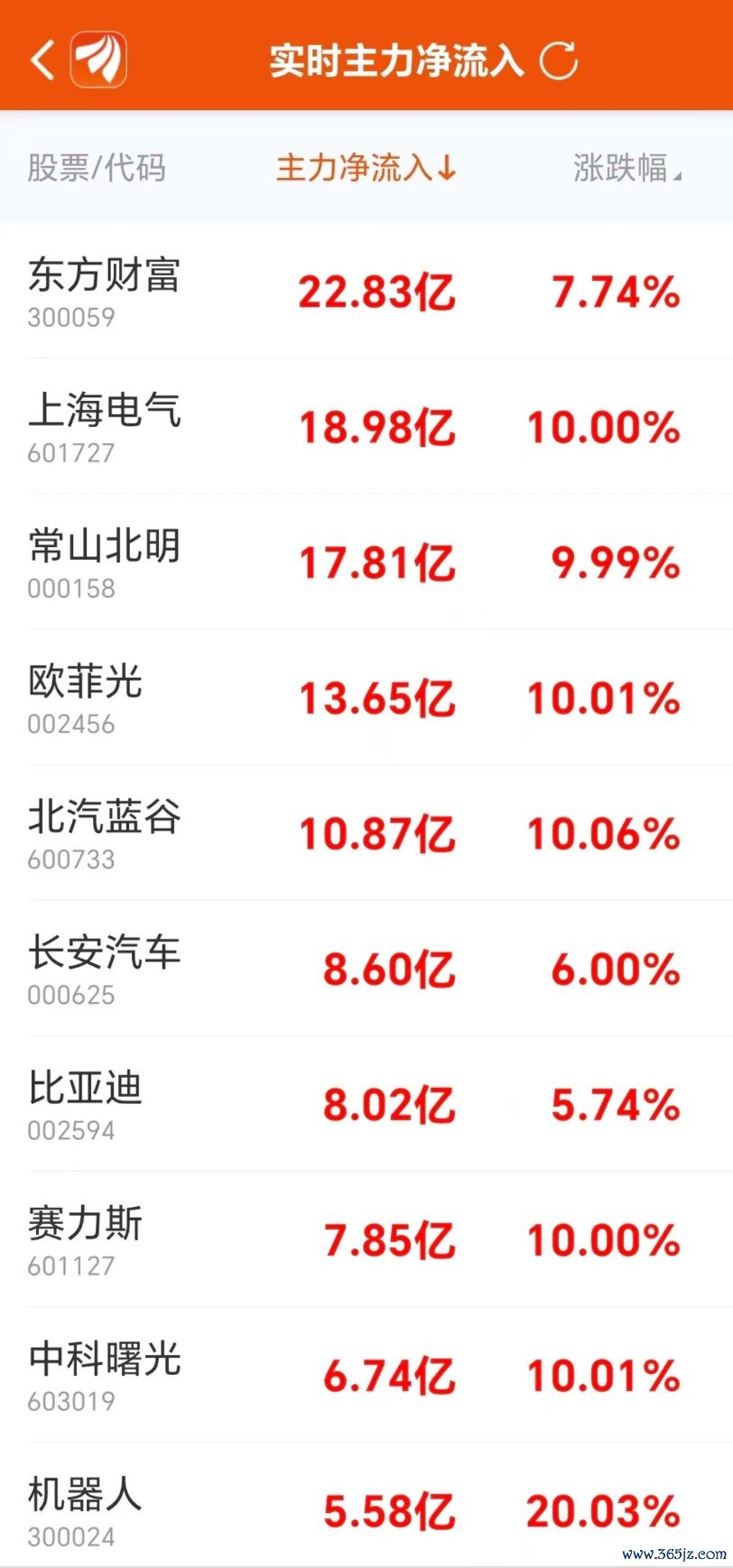Open 上海电气 stock row

tap(366, 426)
